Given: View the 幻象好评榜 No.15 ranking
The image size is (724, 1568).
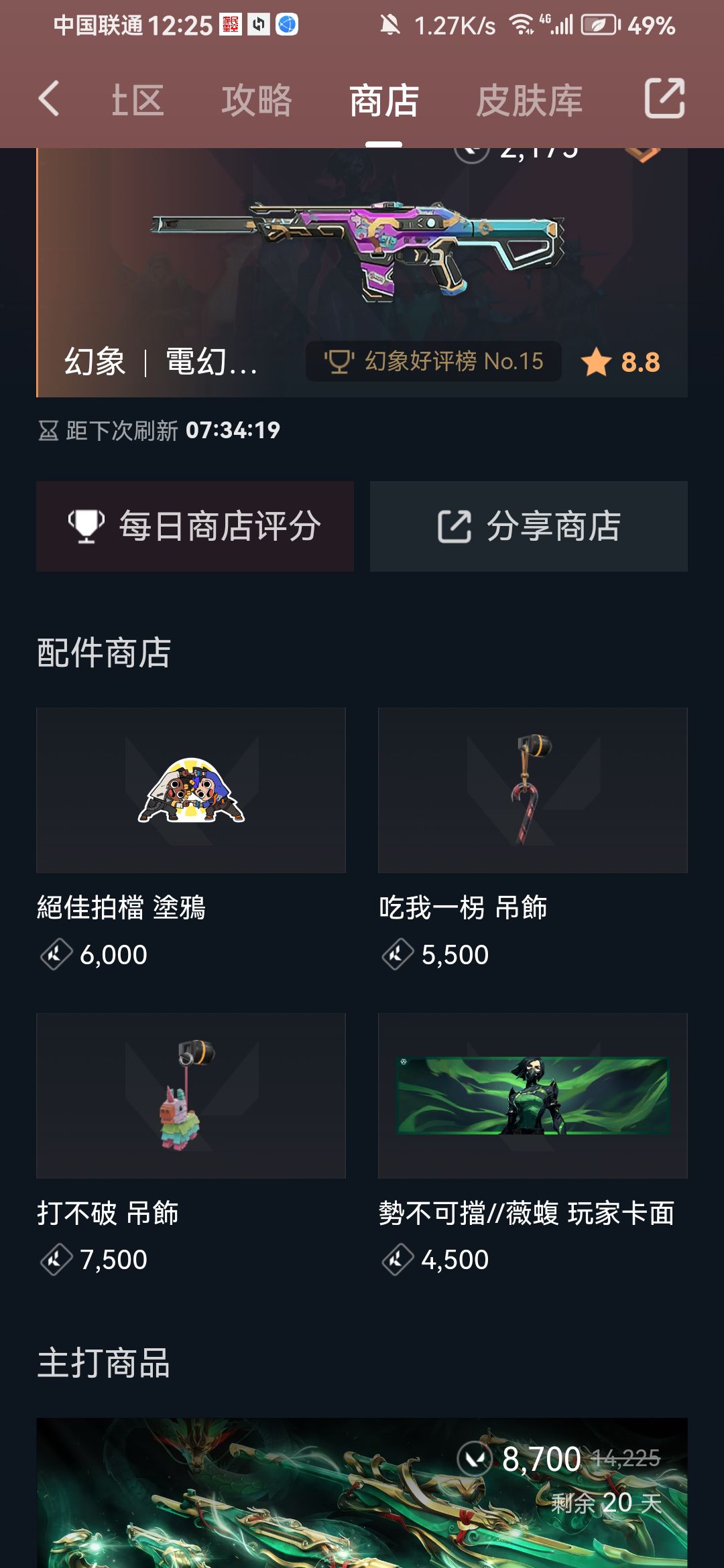Looking at the screenshot, I should click(x=434, y=362).
